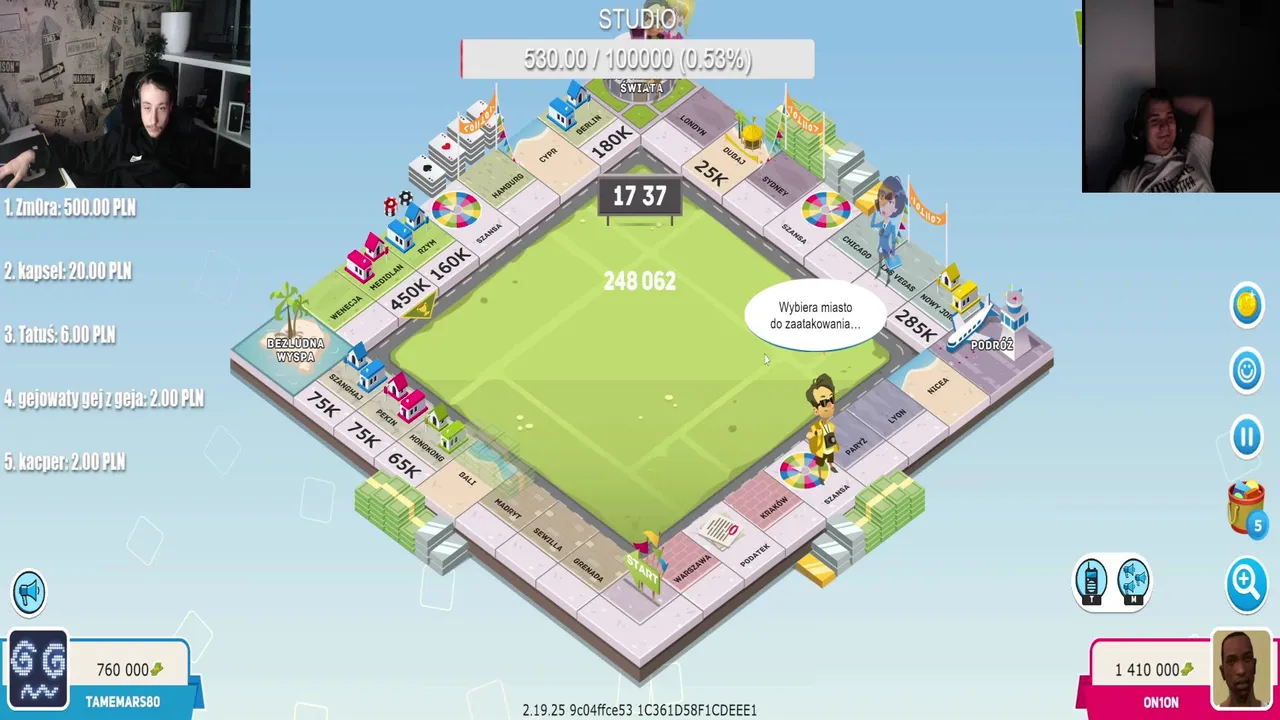Select the megaphones M chat option
Screen dimensions: 1280x720
[x=1133, y=582]
